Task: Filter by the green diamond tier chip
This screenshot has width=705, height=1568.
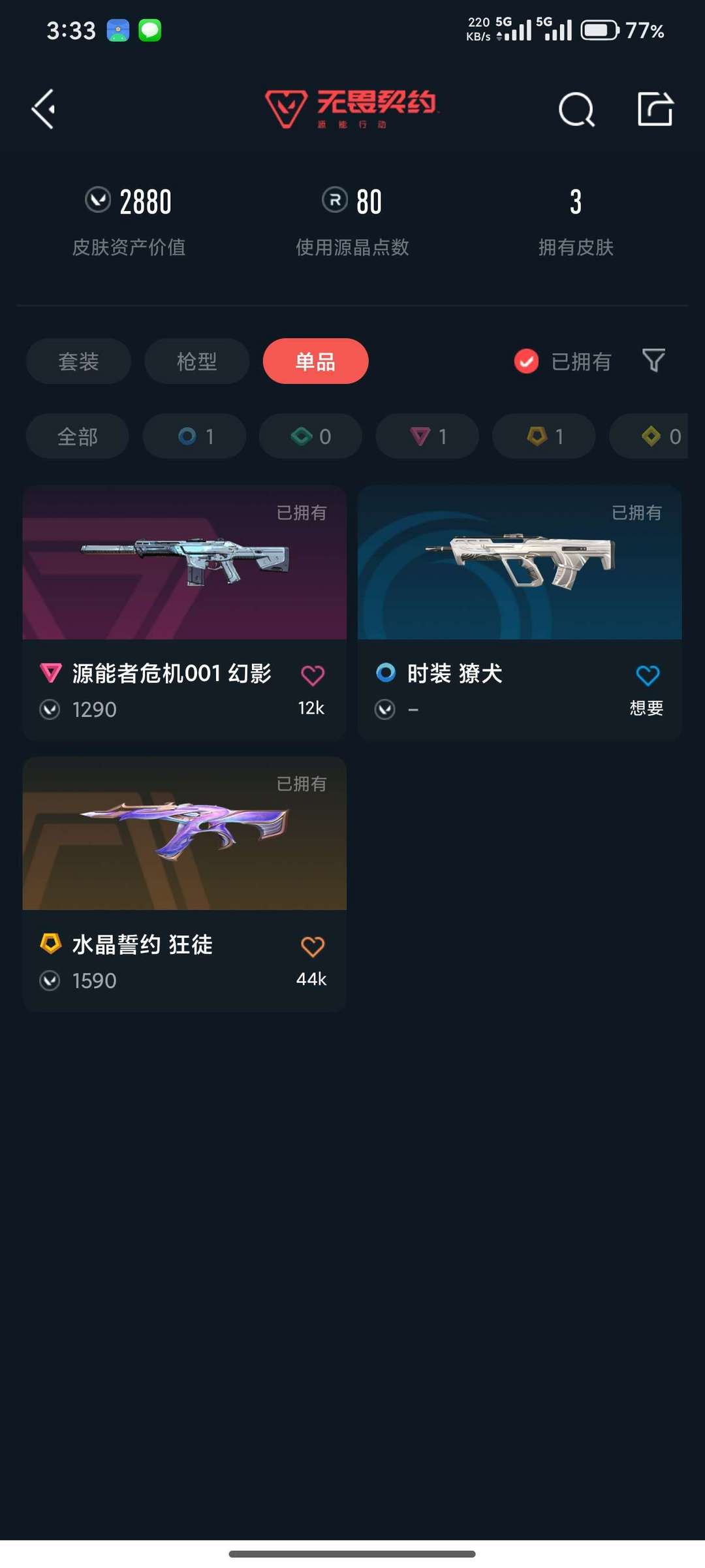Action: coord(311,436)
